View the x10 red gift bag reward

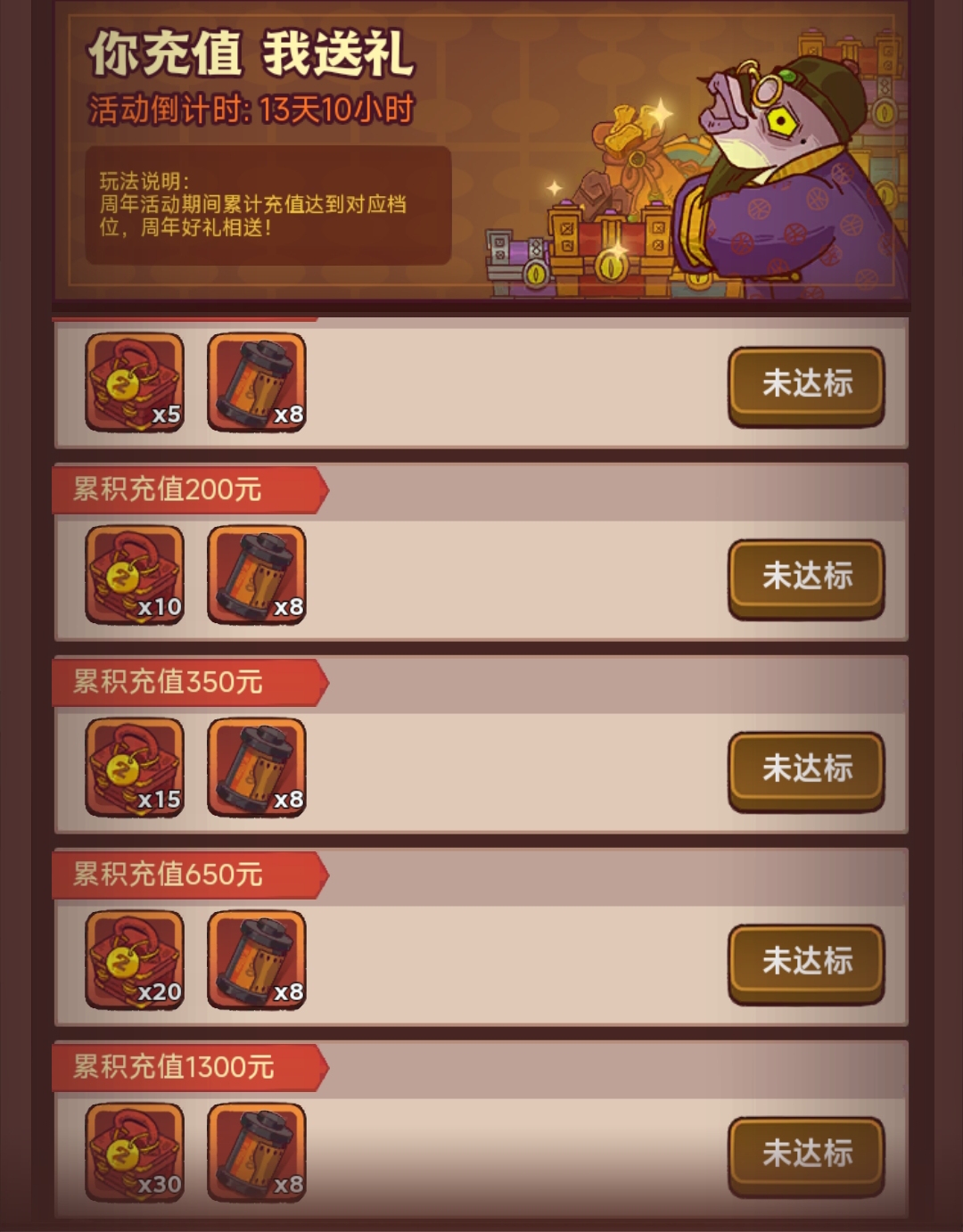[135, 575]
